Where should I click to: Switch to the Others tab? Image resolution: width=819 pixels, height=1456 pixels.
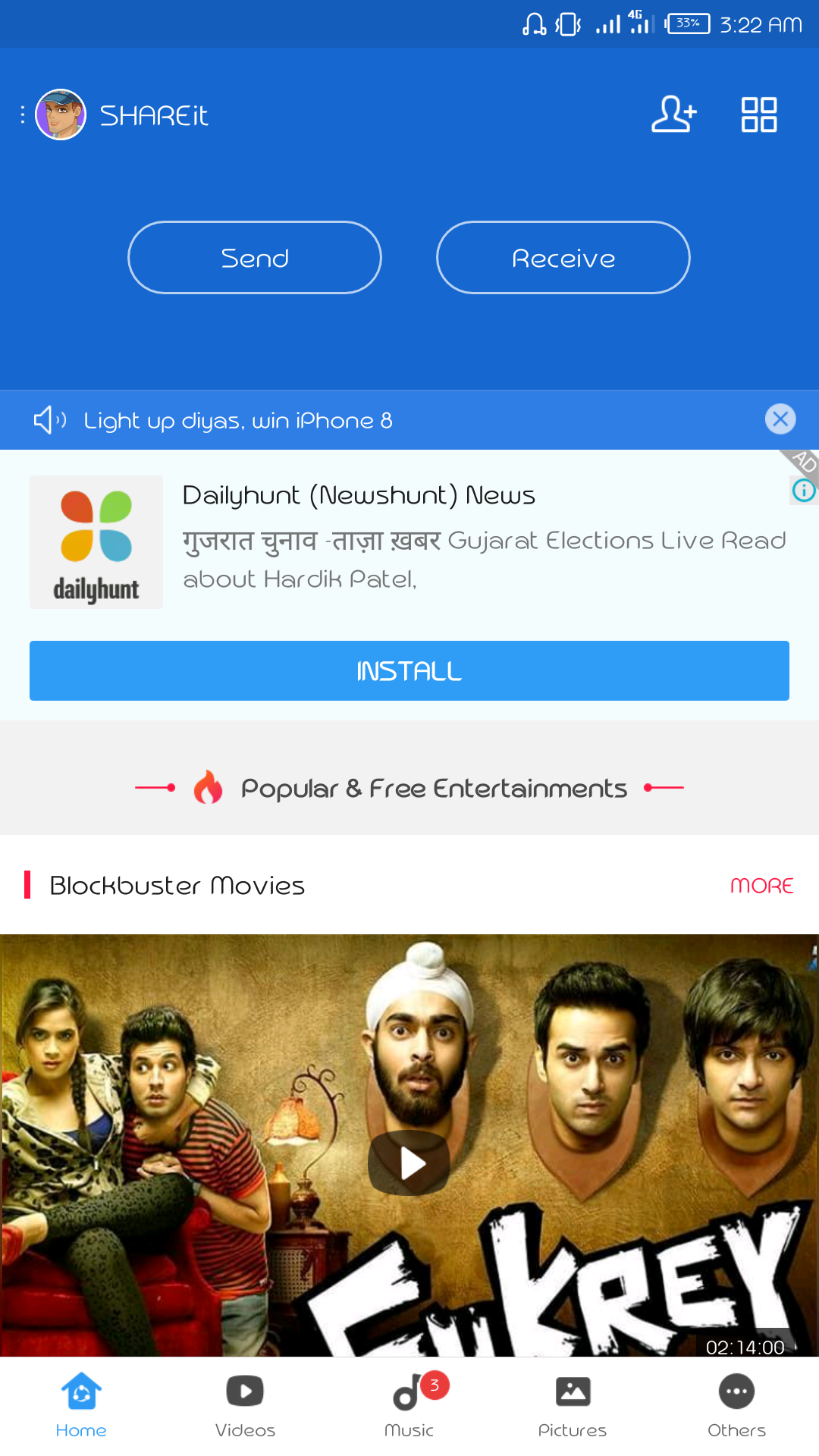tap(736, 1404)
